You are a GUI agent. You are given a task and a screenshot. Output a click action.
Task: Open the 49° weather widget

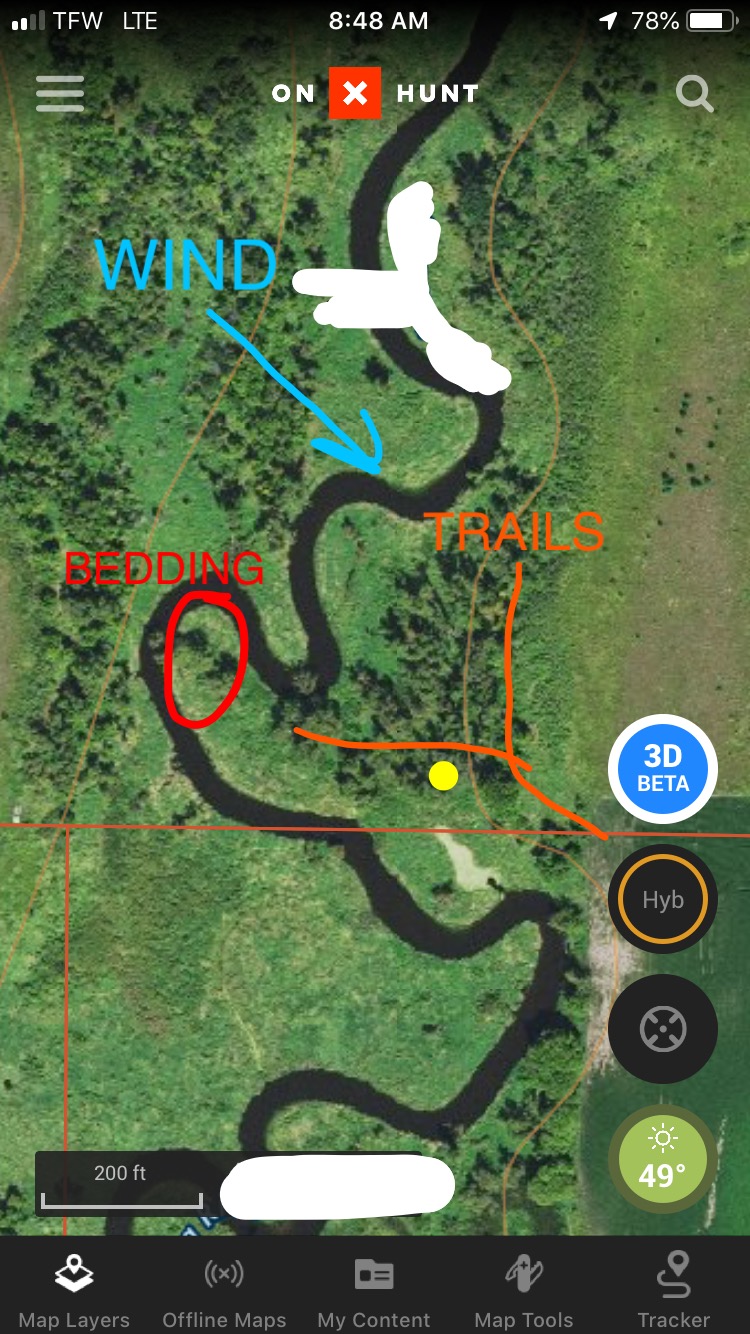click(x=663, y=1159)
